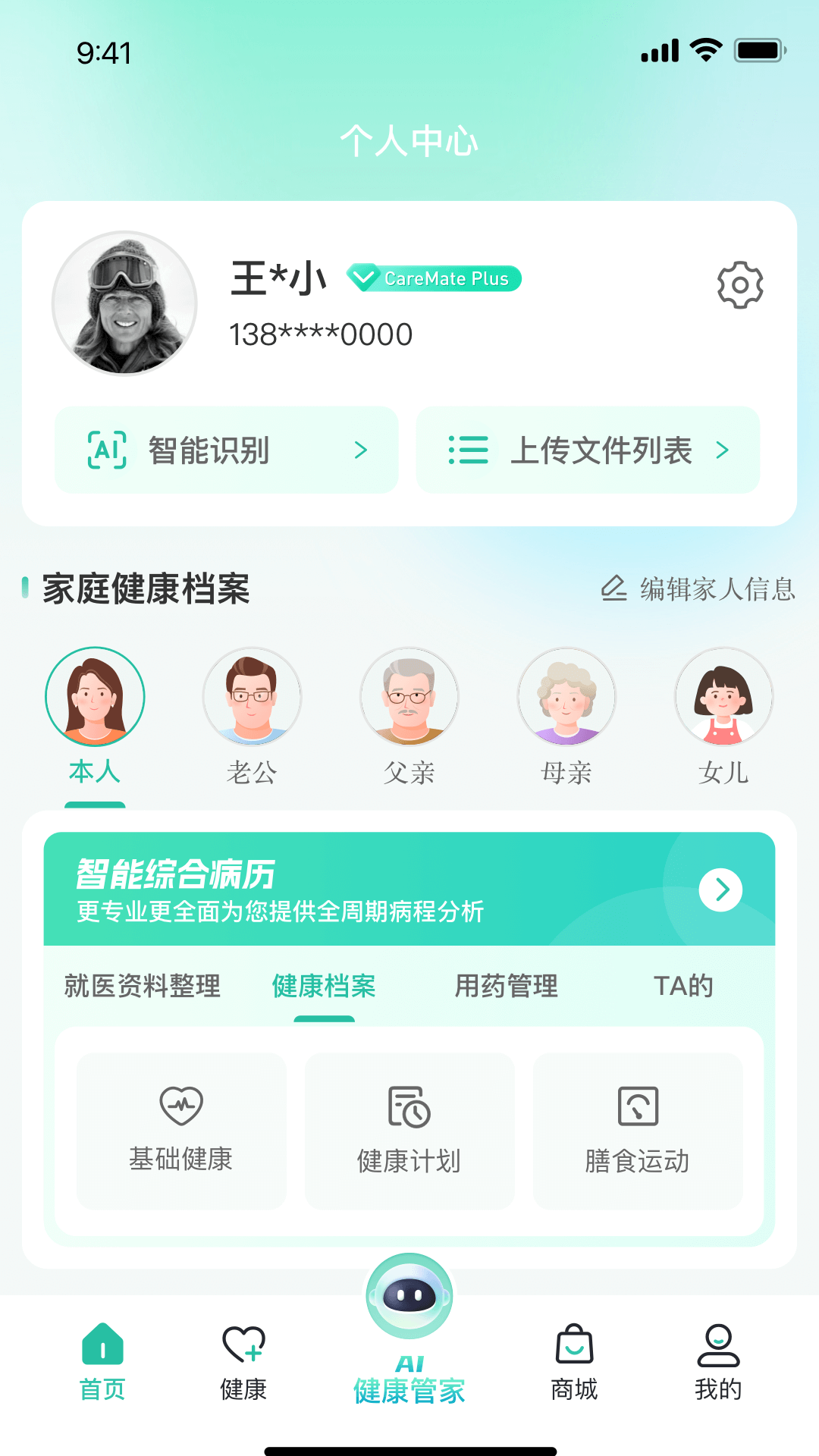Open the settings gear icon
This screenshot has width=819, height=1456.
(x=739, y=285)
